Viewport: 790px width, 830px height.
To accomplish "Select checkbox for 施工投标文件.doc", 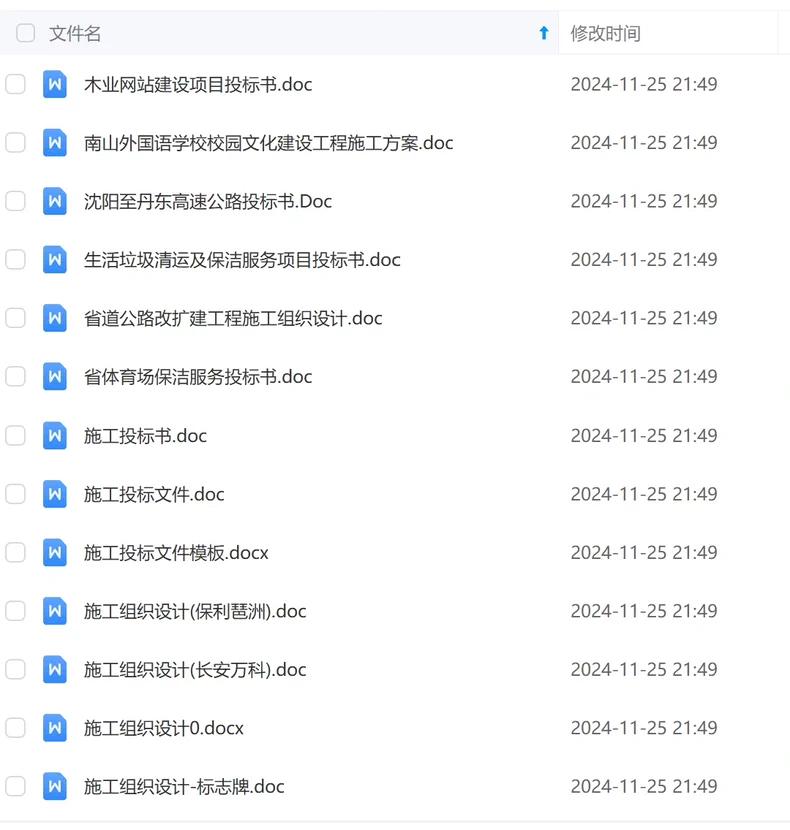I will point(15,494).
